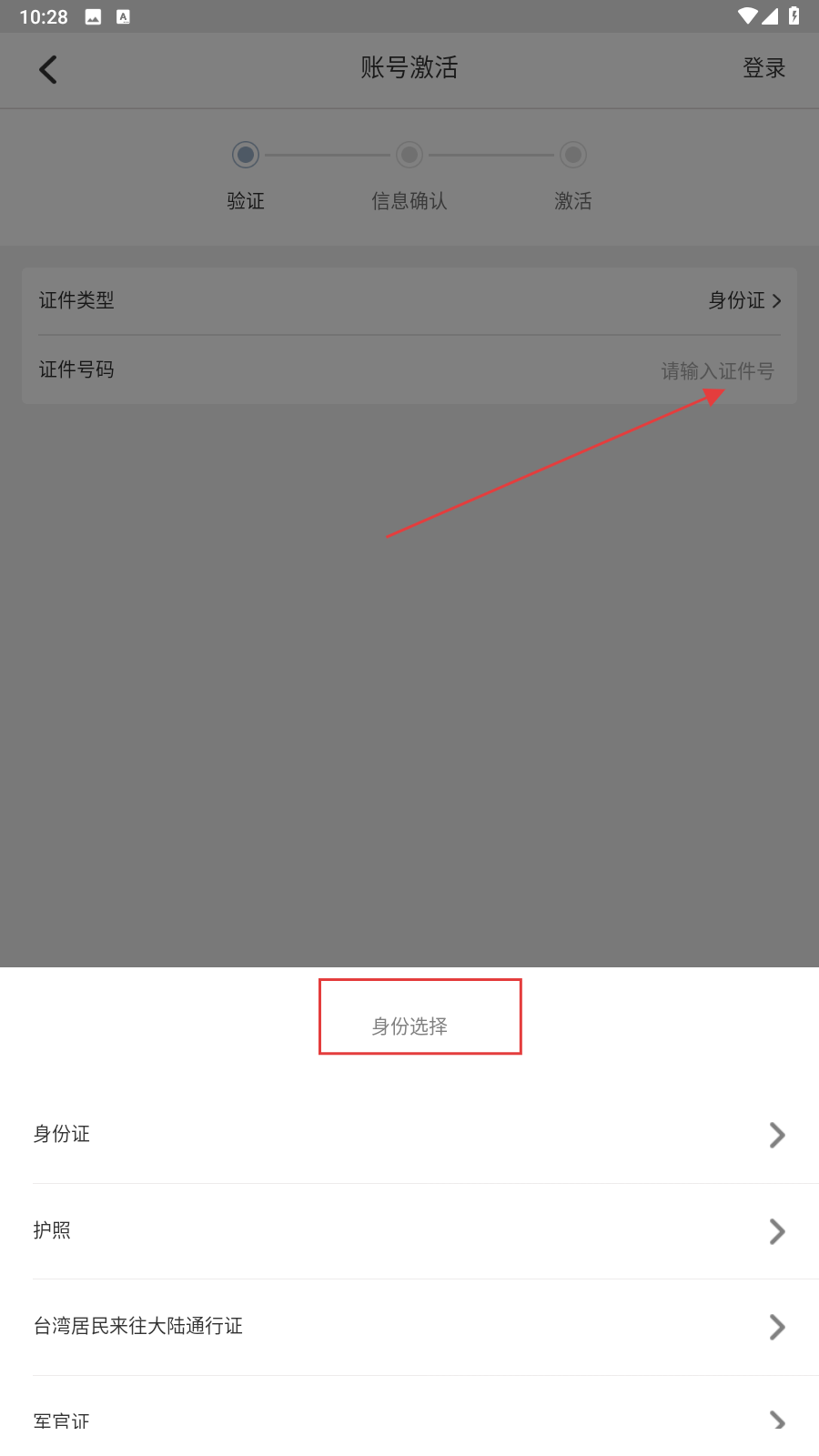Open the 登录 link
Viewport: 819px width, 1456px height.
[x=763, y=68]
